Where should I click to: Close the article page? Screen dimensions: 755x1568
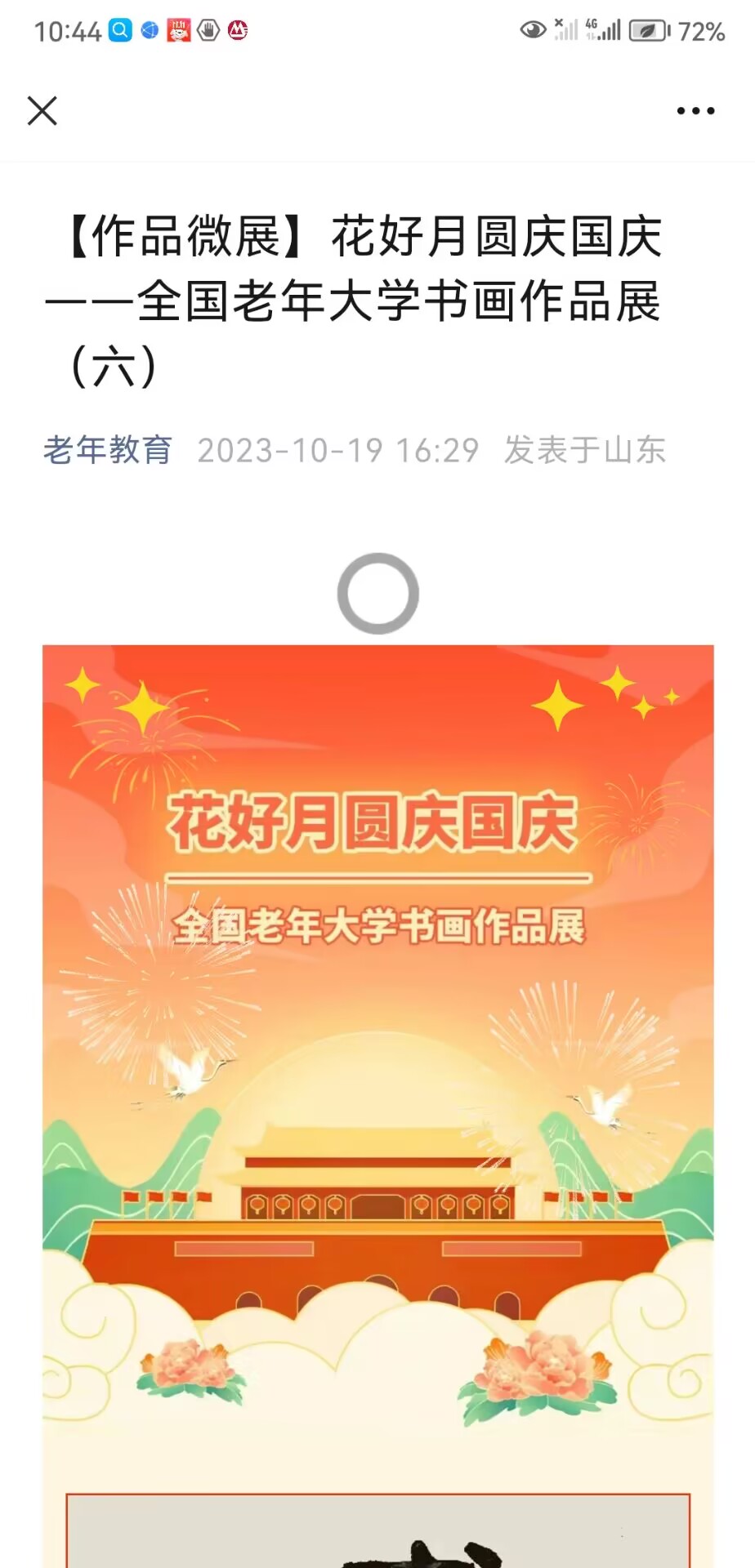[x=42, y=111]
